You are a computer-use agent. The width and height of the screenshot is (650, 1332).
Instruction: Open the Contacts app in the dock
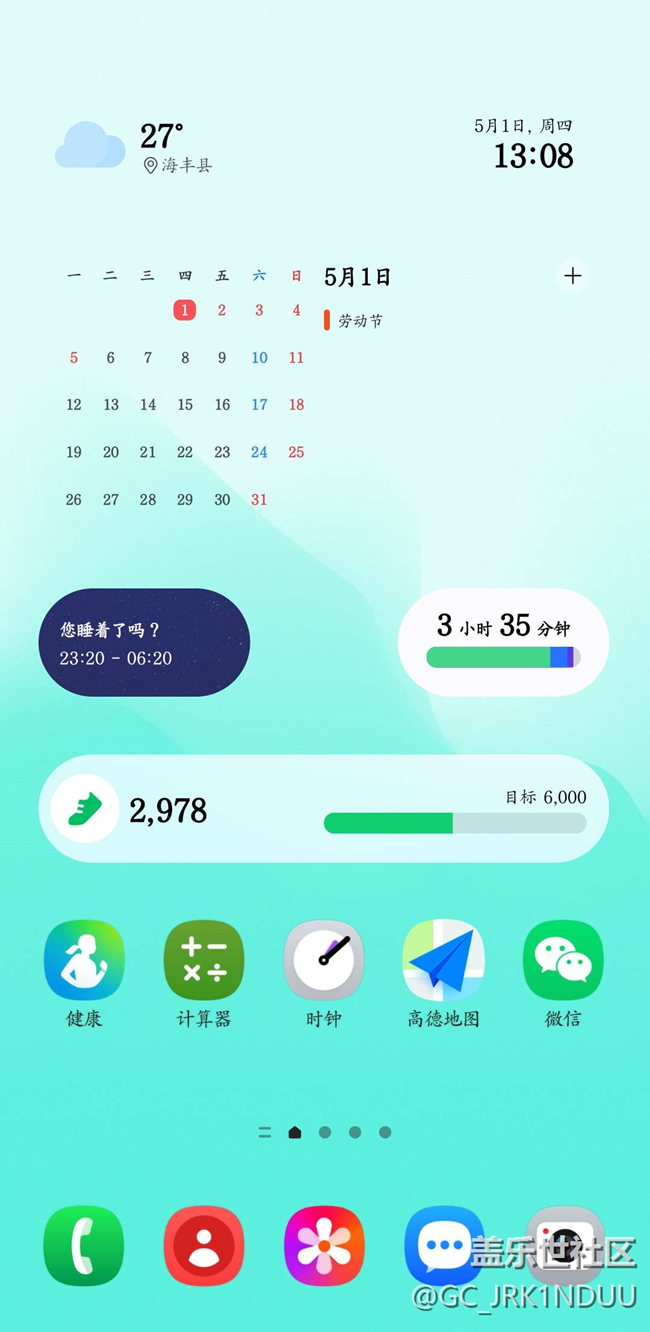(x=204, y=1246)
